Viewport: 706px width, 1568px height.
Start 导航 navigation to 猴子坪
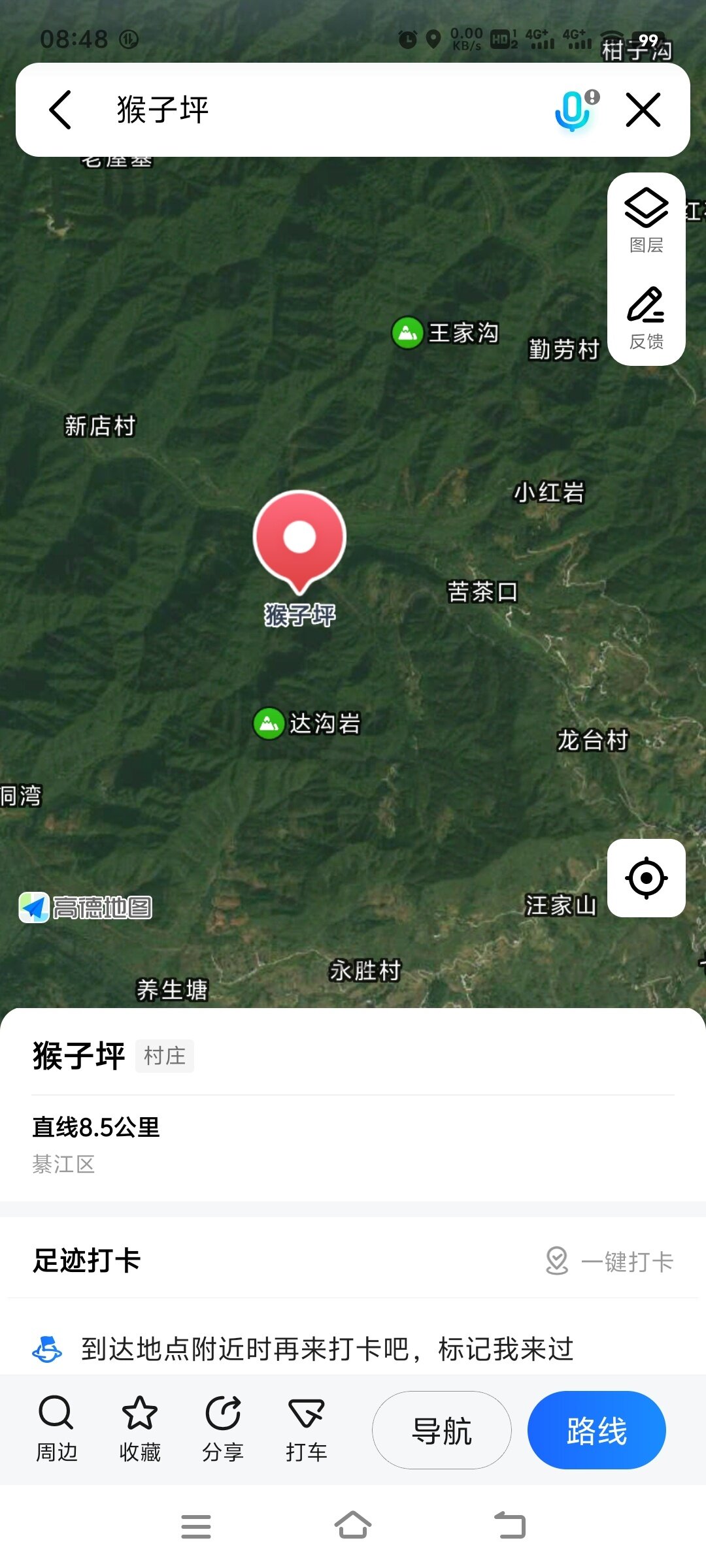point(442,1430)
